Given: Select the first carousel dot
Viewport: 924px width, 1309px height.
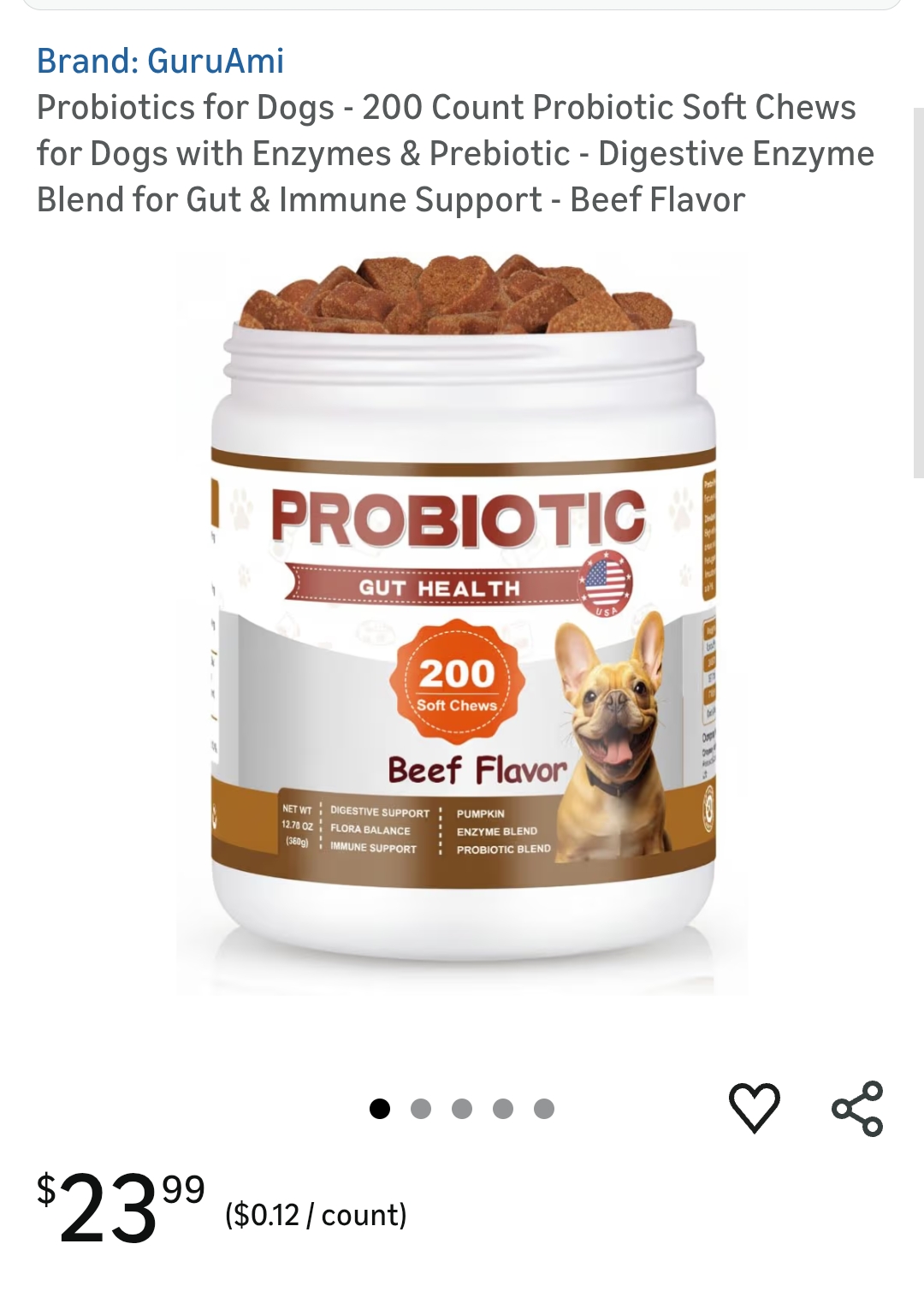Looking at the screenshot, I should (382, 1106).
